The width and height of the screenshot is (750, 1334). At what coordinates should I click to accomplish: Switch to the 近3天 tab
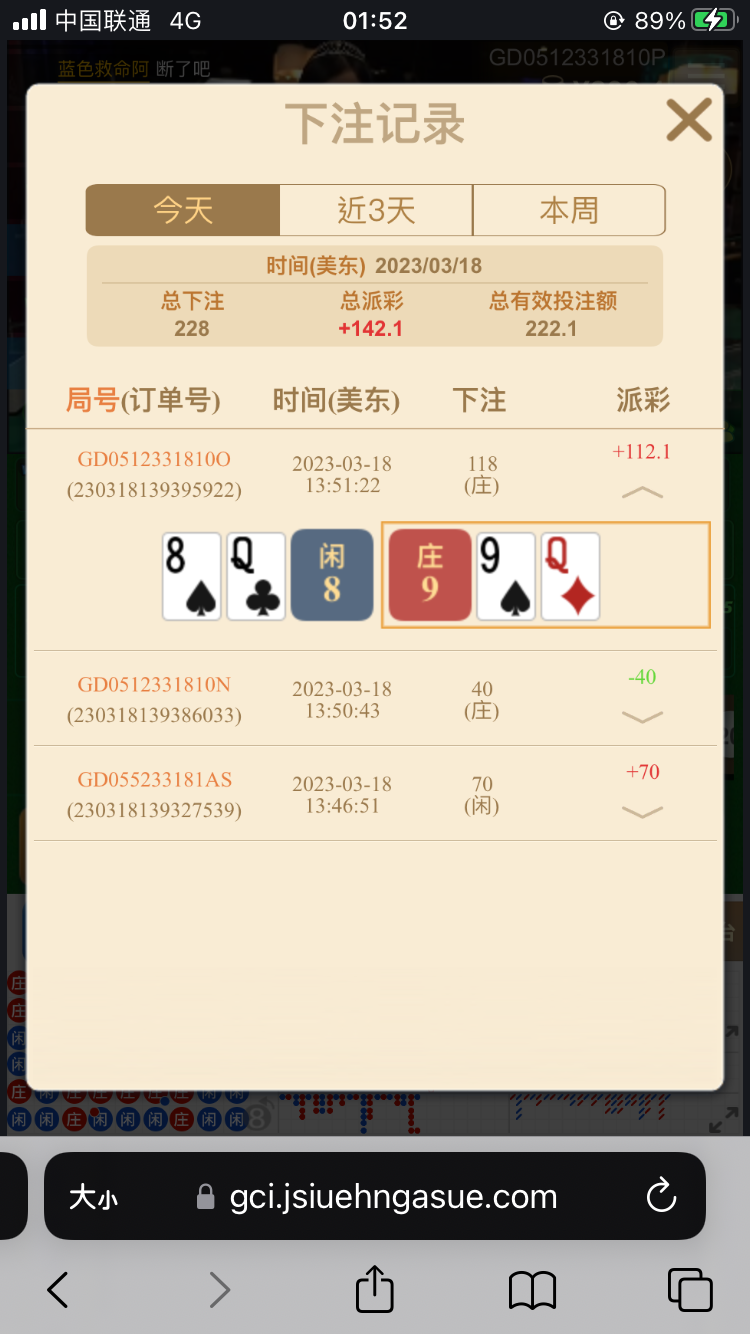point(376,210)
